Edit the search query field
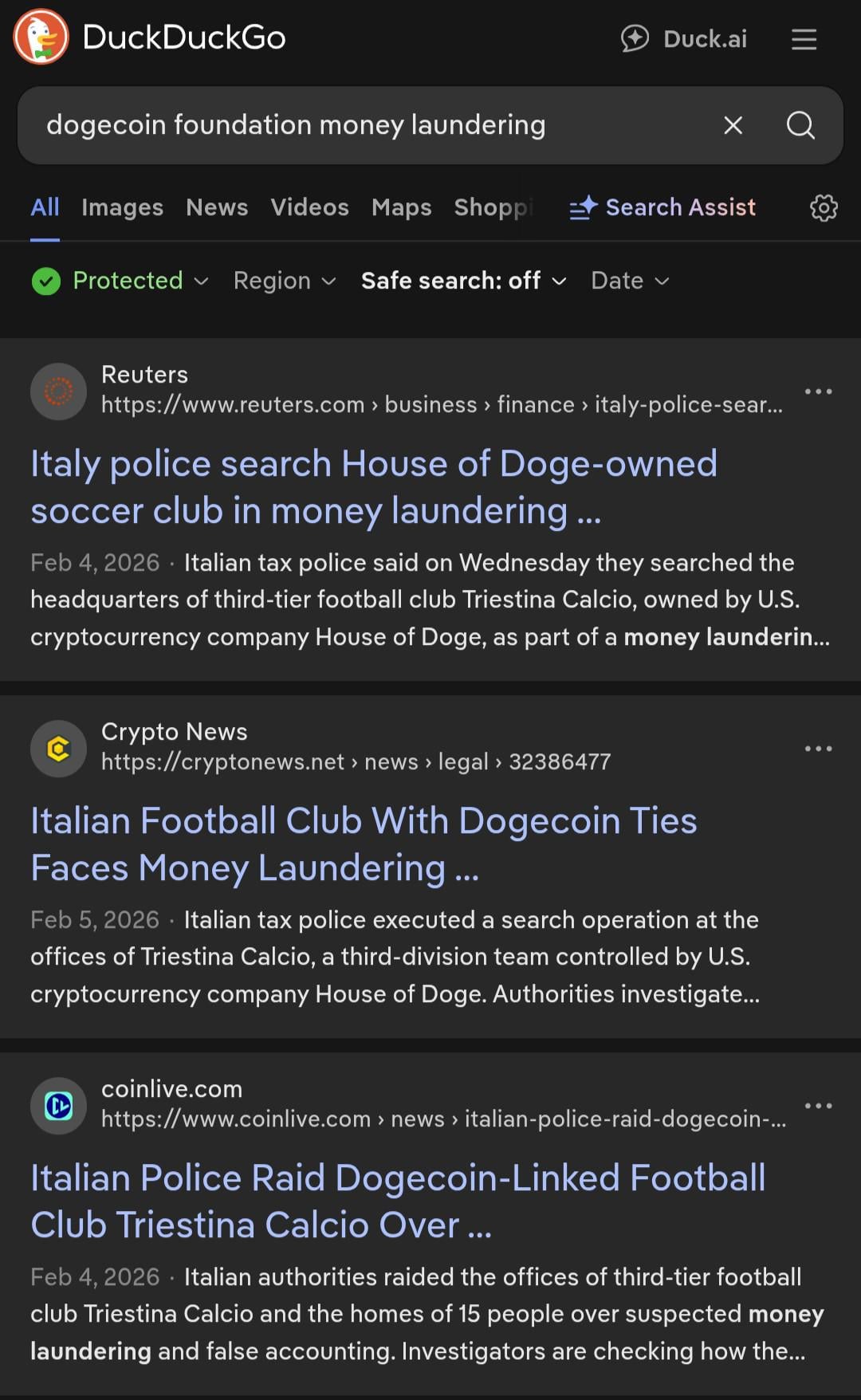Screen dimensions: 861x1400 click(x=359, y=125)
